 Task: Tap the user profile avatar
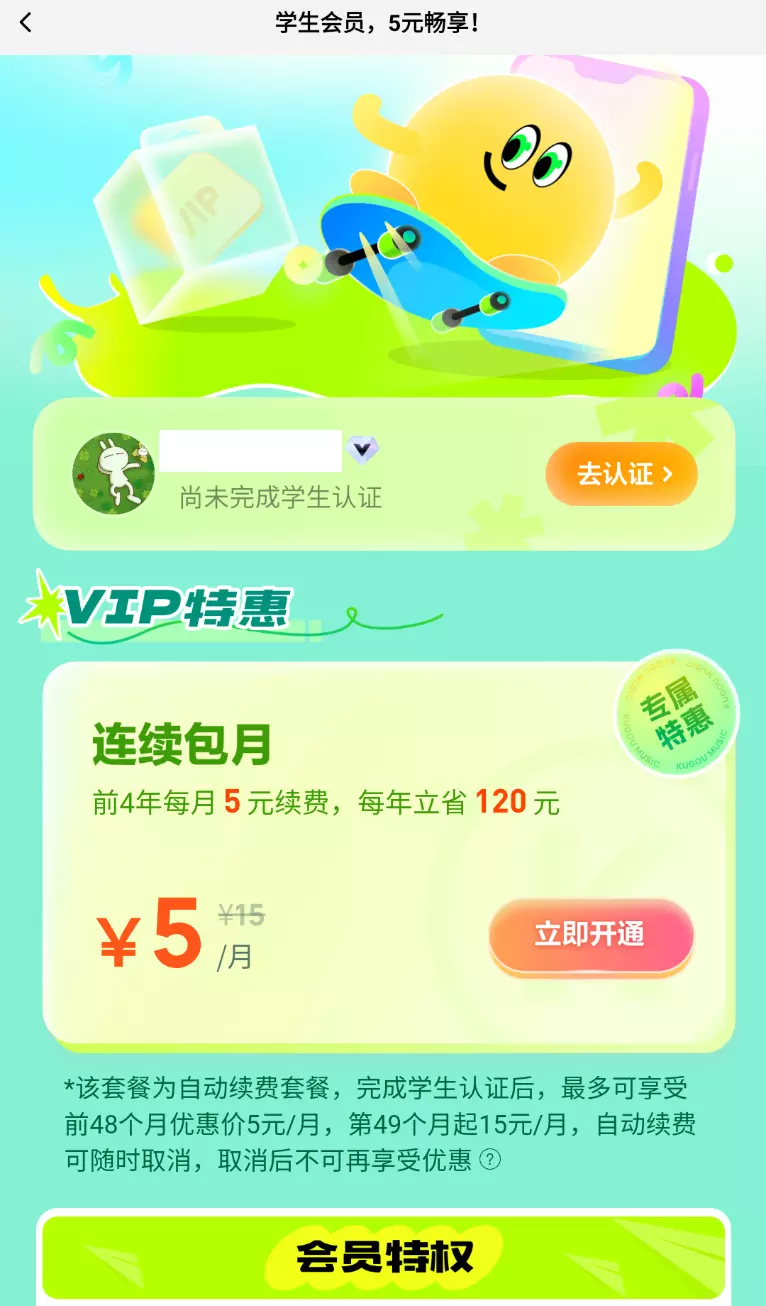coord(113,474)
